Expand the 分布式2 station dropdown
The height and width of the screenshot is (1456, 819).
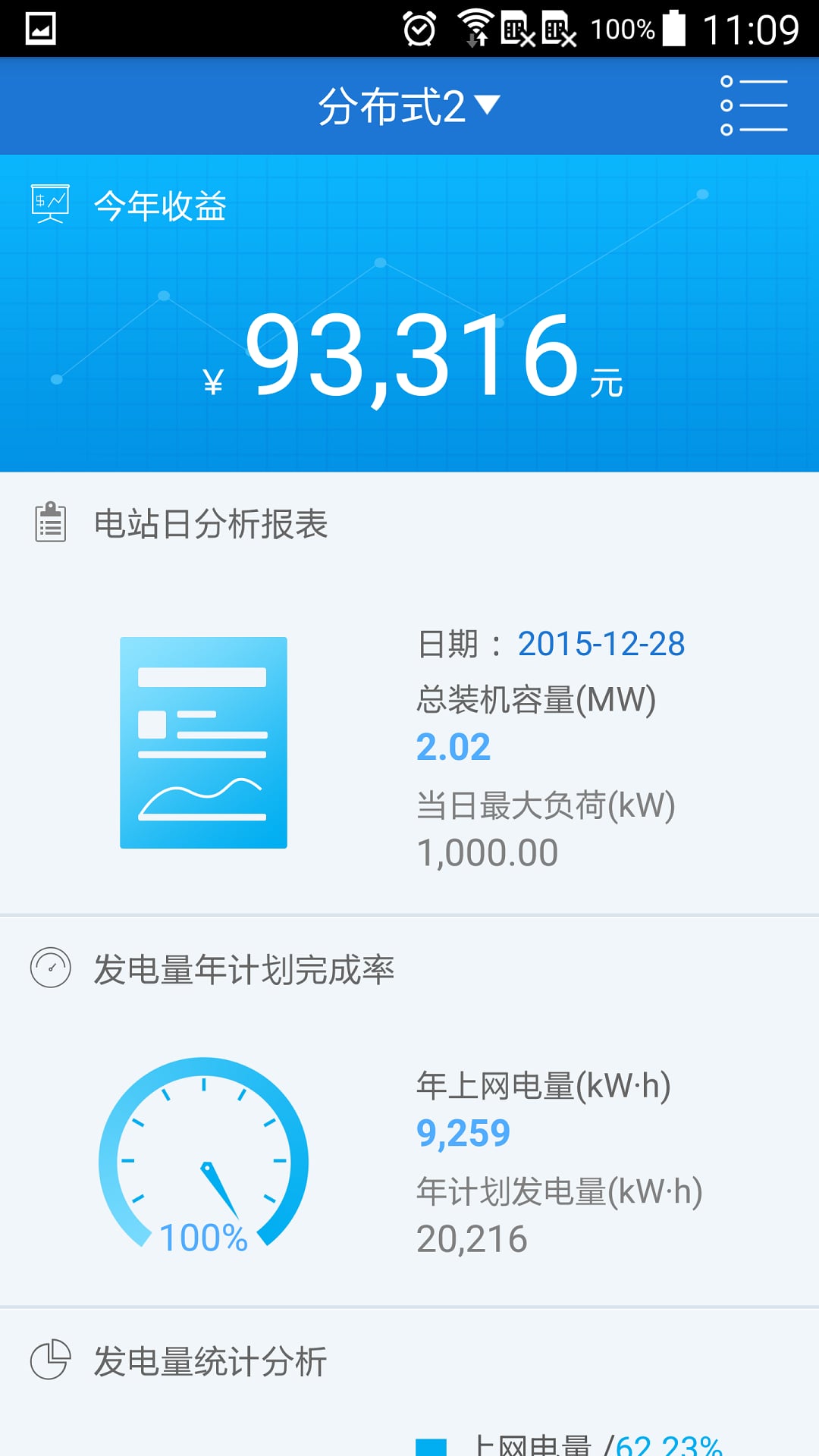coord(409,106)
